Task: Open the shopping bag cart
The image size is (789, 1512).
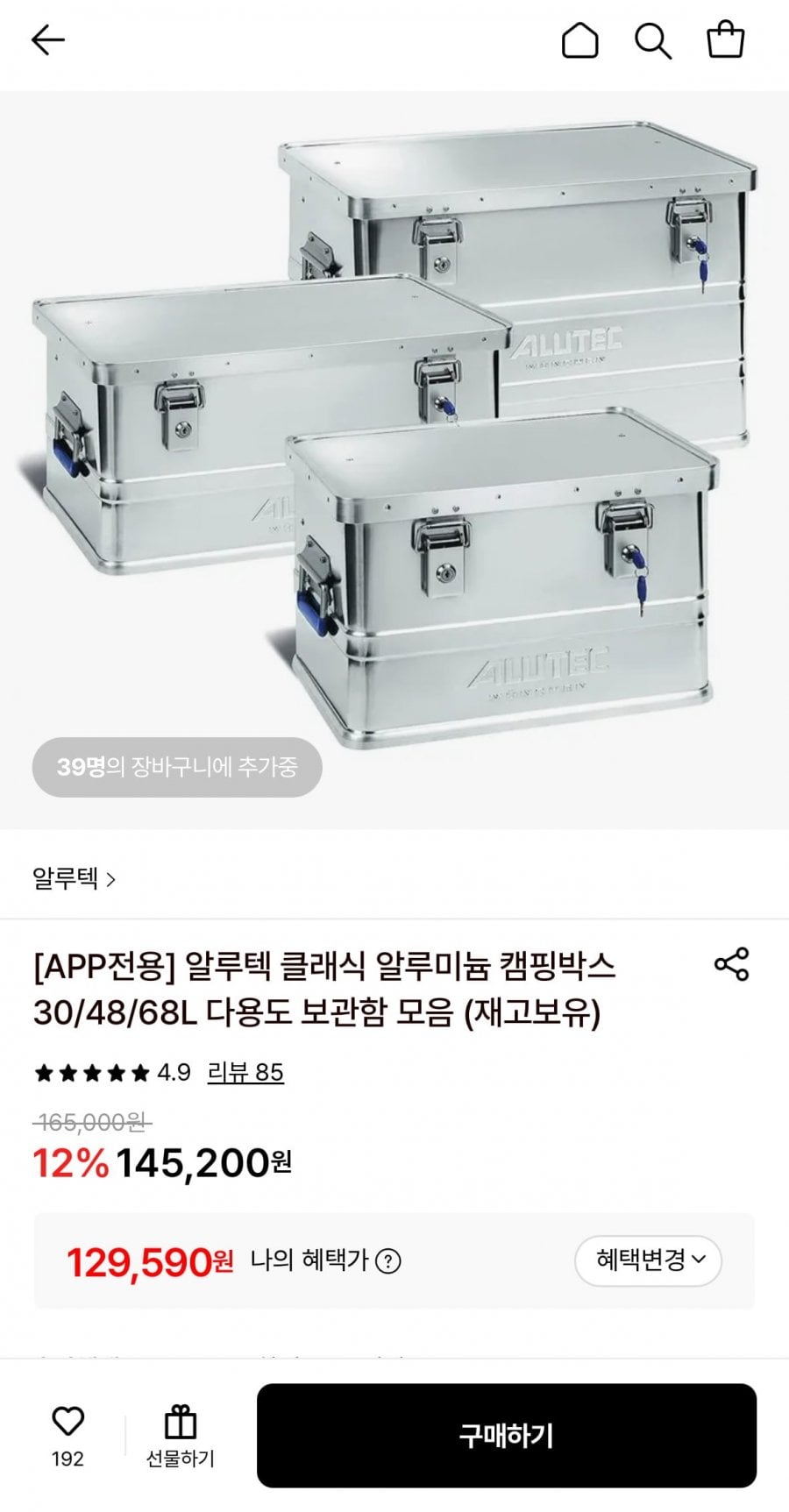Action: [x=725, y=40]
